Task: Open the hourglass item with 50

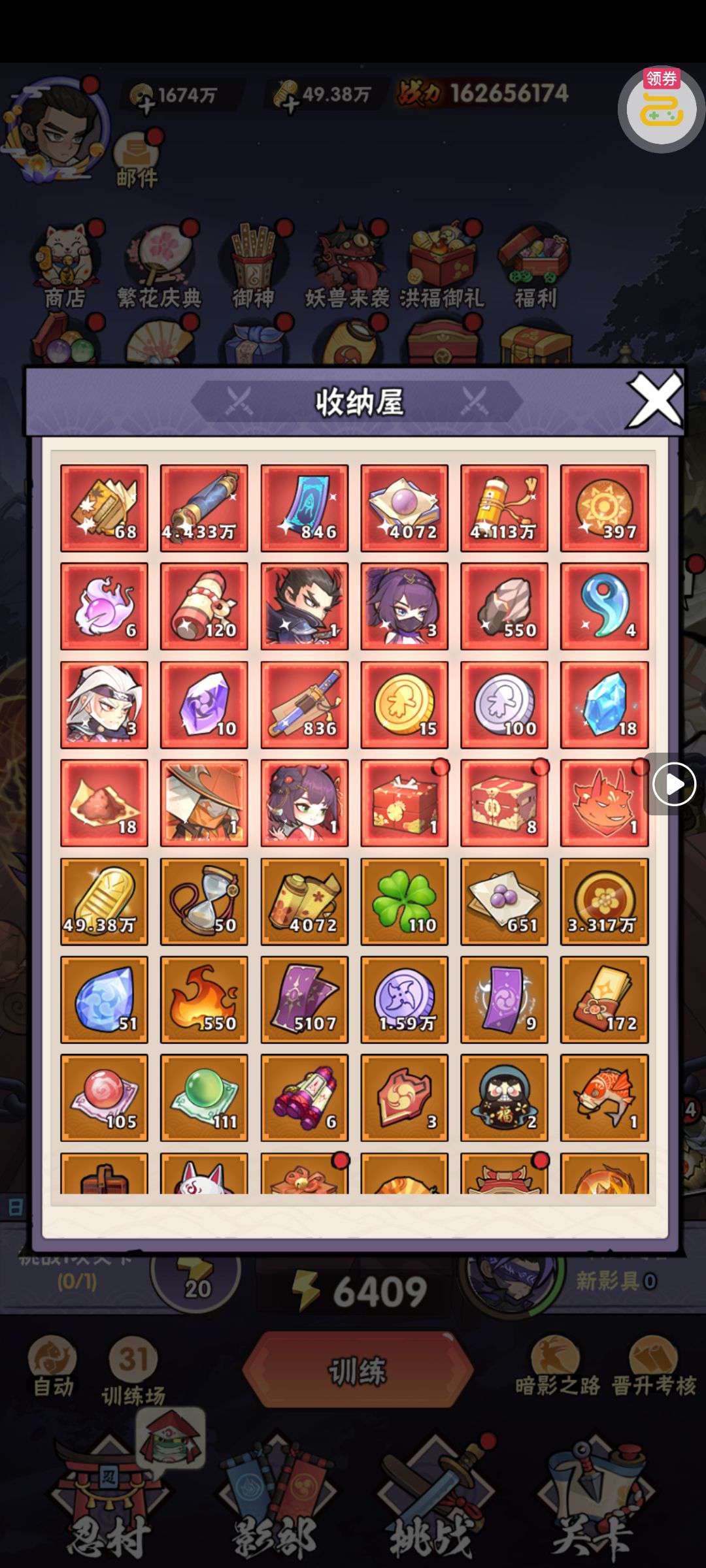Action: [204, 902]
